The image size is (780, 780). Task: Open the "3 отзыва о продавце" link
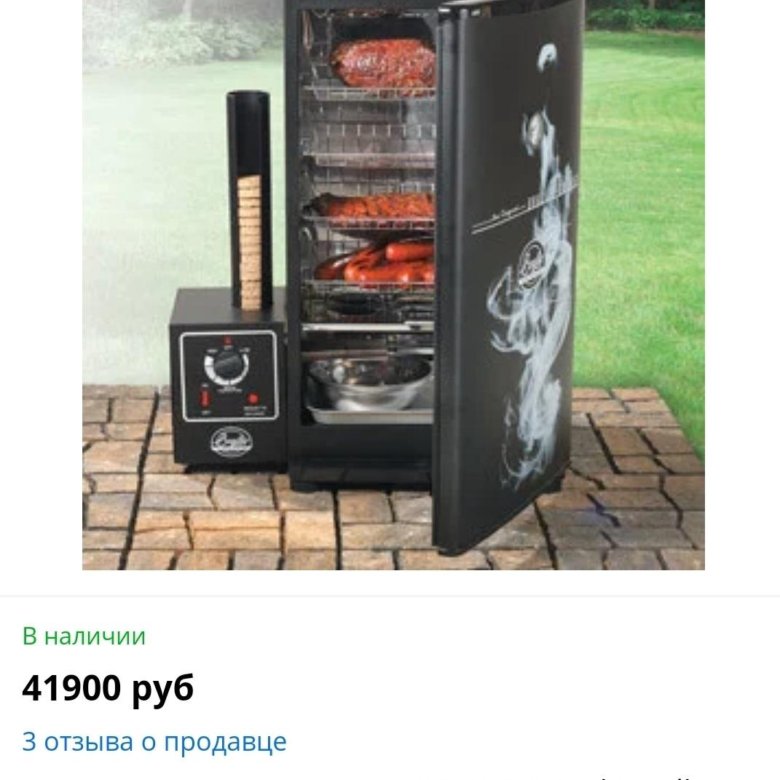pyautogui.click(x=154, y=742)
